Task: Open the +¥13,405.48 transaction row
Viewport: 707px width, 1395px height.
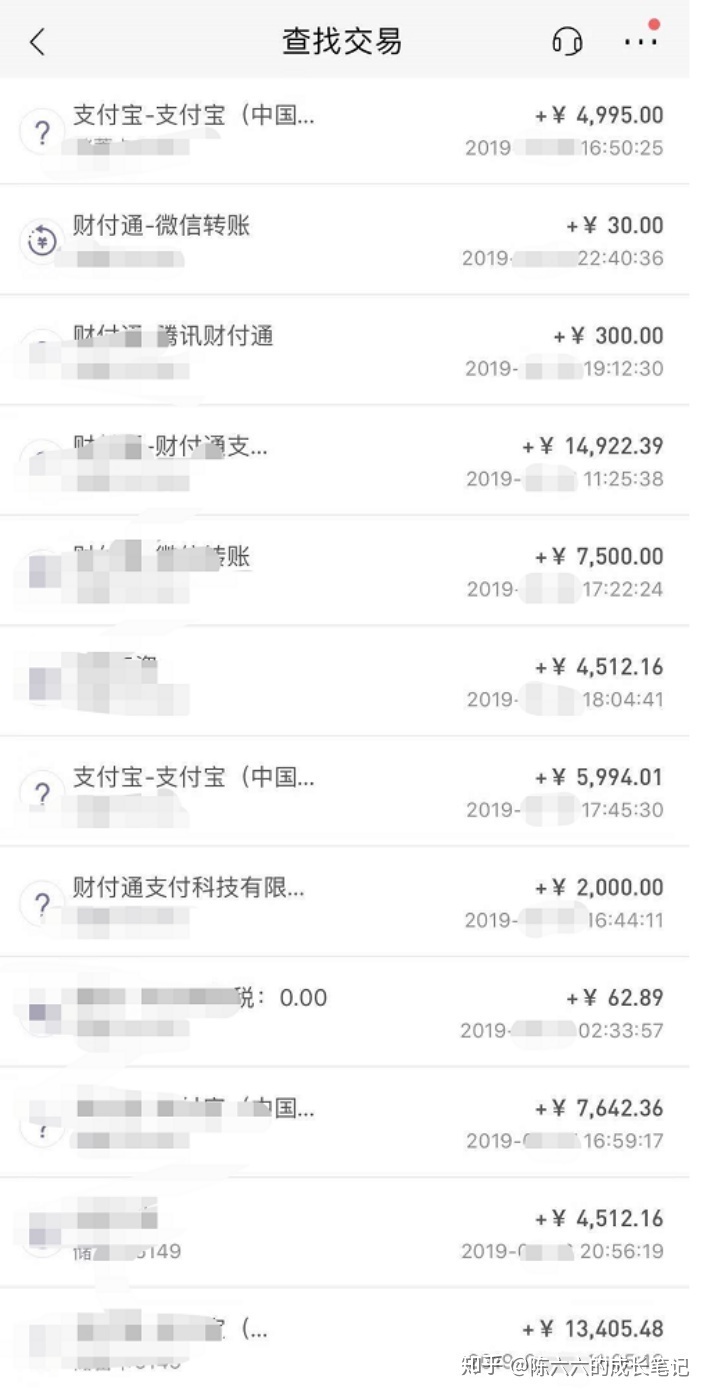Action: coord(344,1340)
